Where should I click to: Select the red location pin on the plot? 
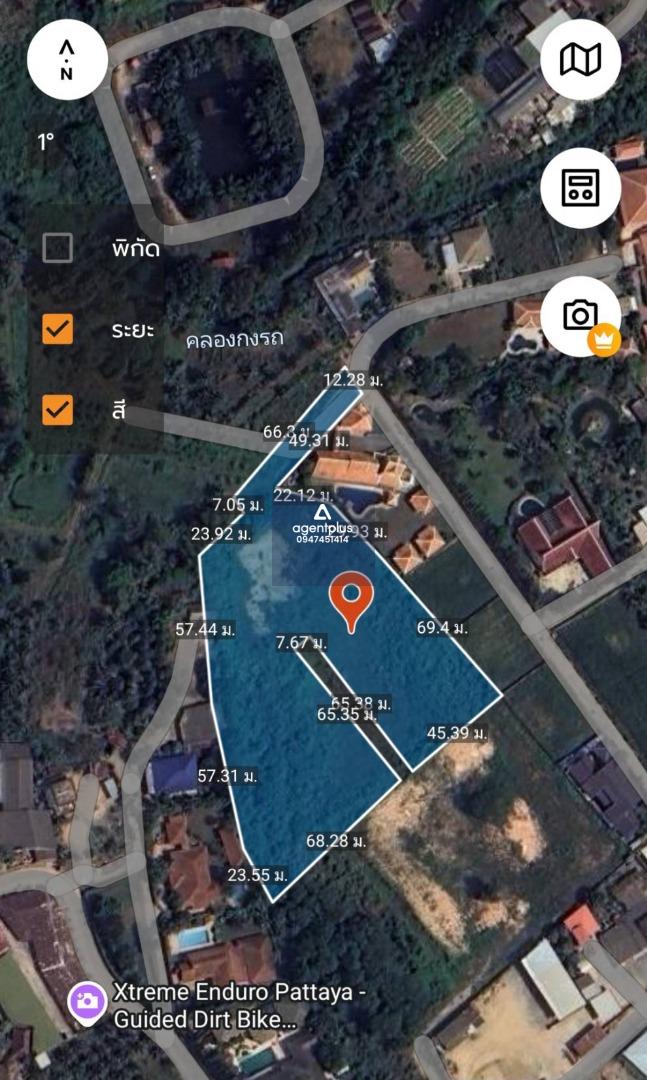click(x=351, y=600)
